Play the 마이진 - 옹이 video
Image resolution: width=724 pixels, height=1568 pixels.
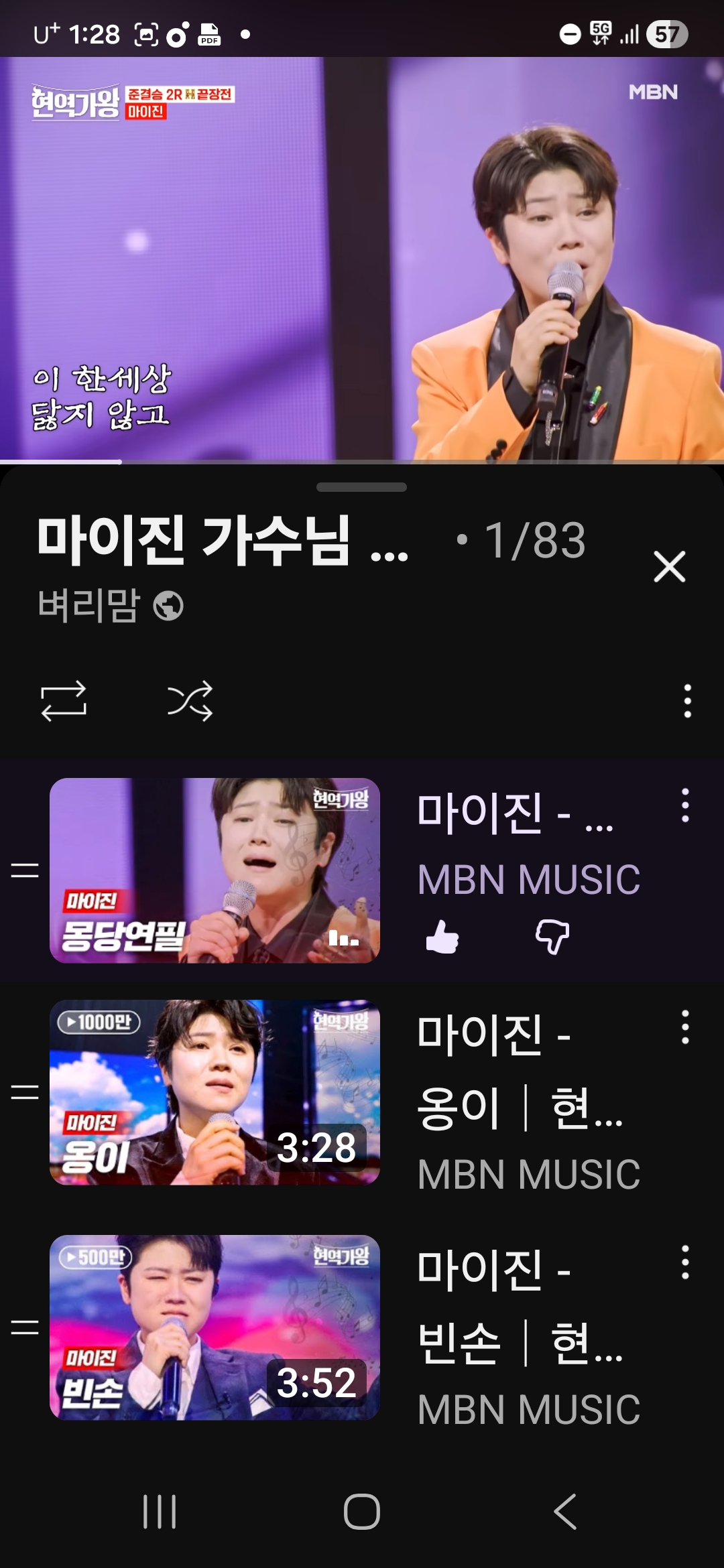point(215,1092)
